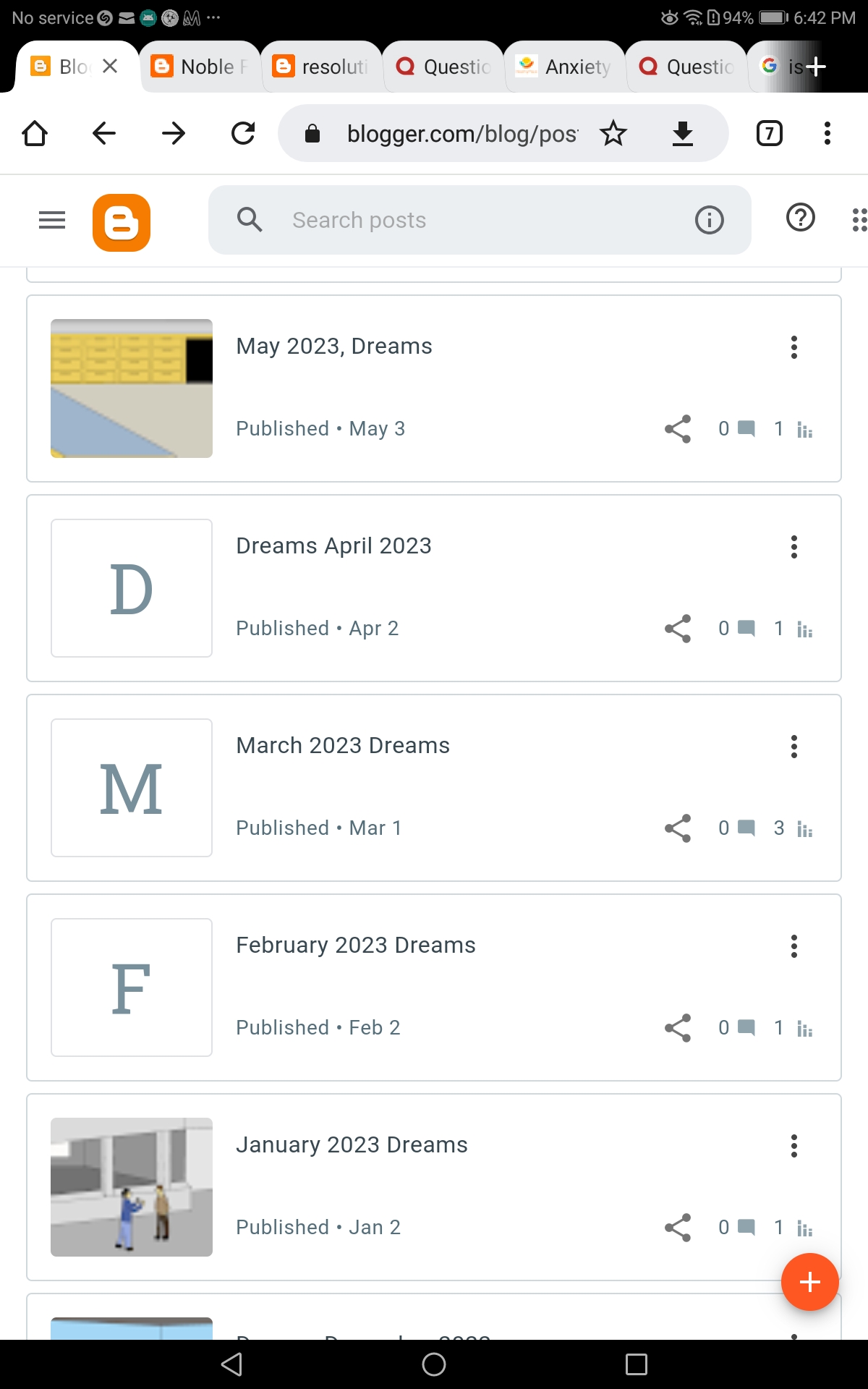Reload the current page

[x=243, y=133]
